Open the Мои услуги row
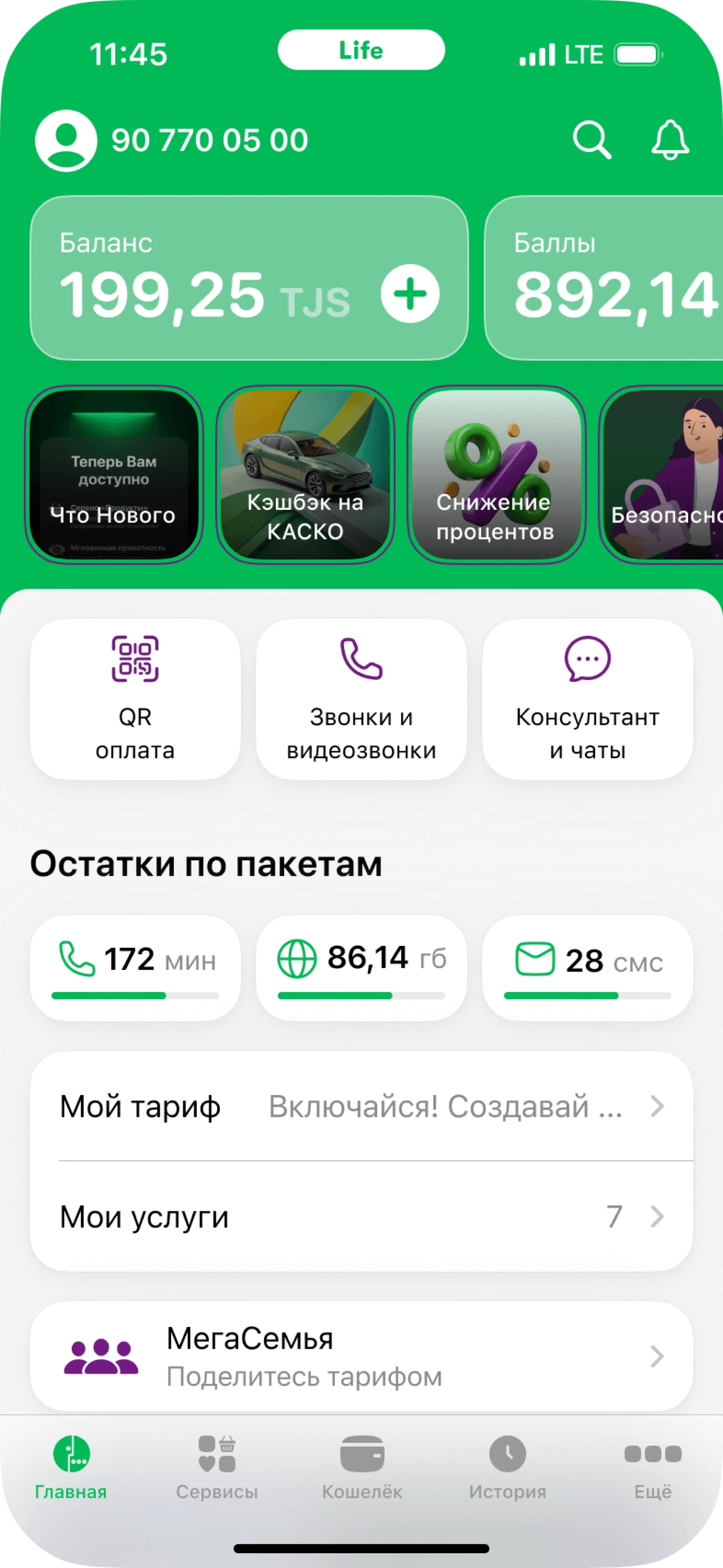The image size is (723, 1568). (361, 1217)
